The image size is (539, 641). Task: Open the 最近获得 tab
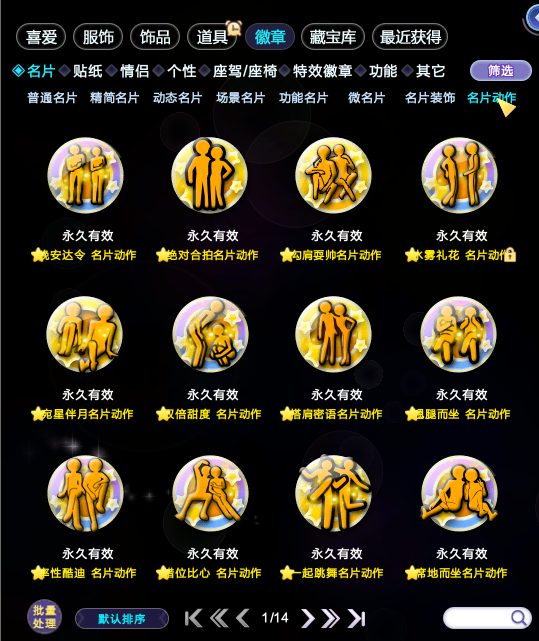[410, 37]
